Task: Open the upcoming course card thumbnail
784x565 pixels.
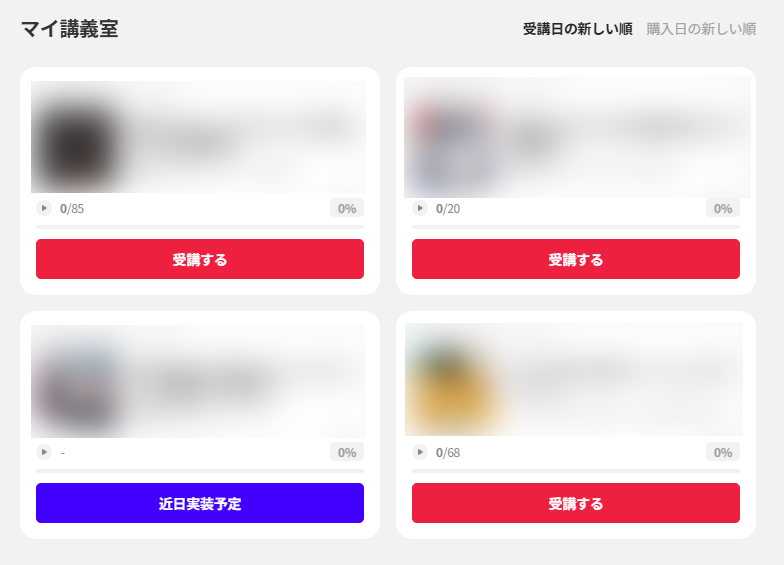Action: (x=198, y=380)
